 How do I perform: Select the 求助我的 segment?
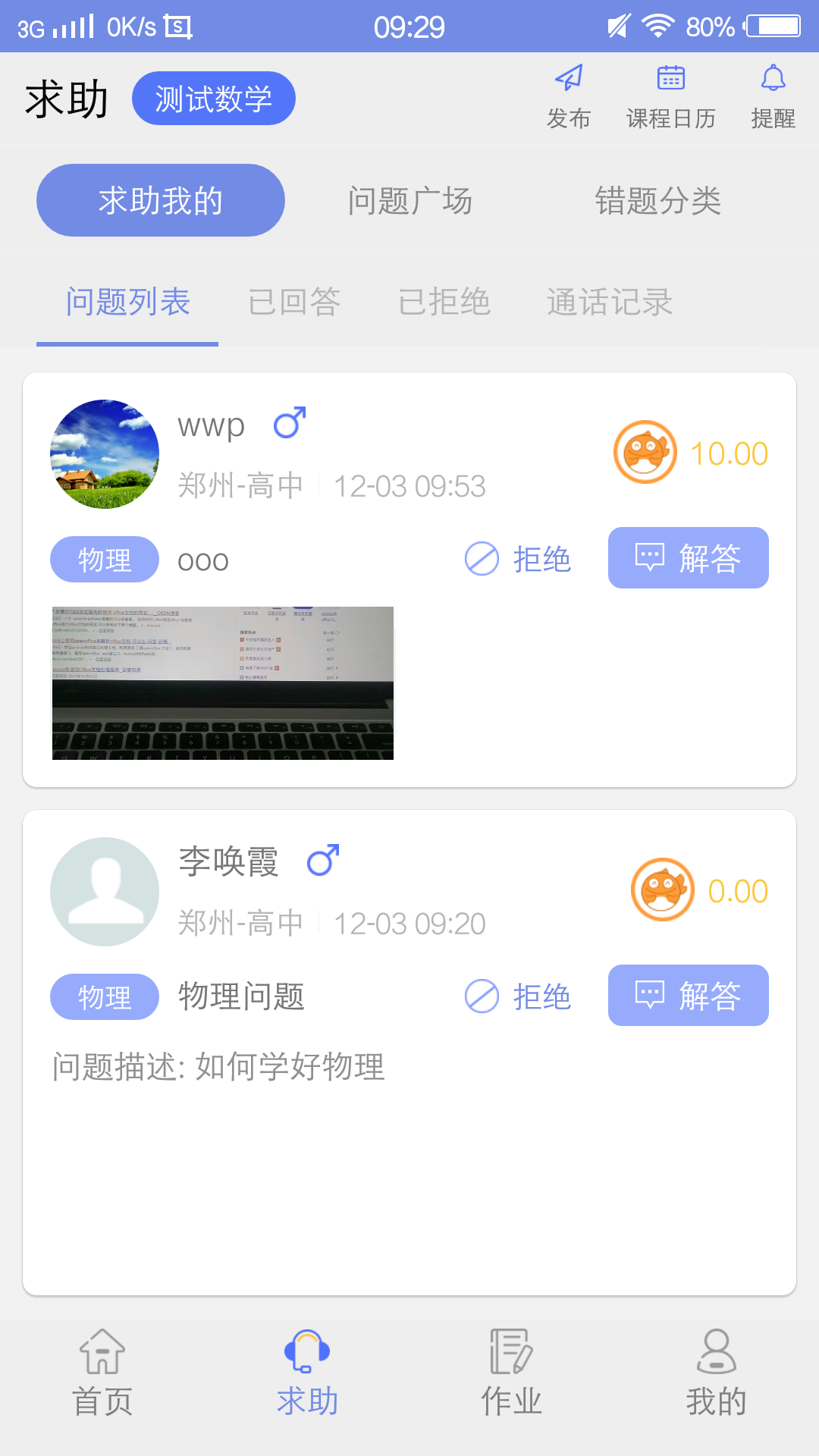[161, 200]
